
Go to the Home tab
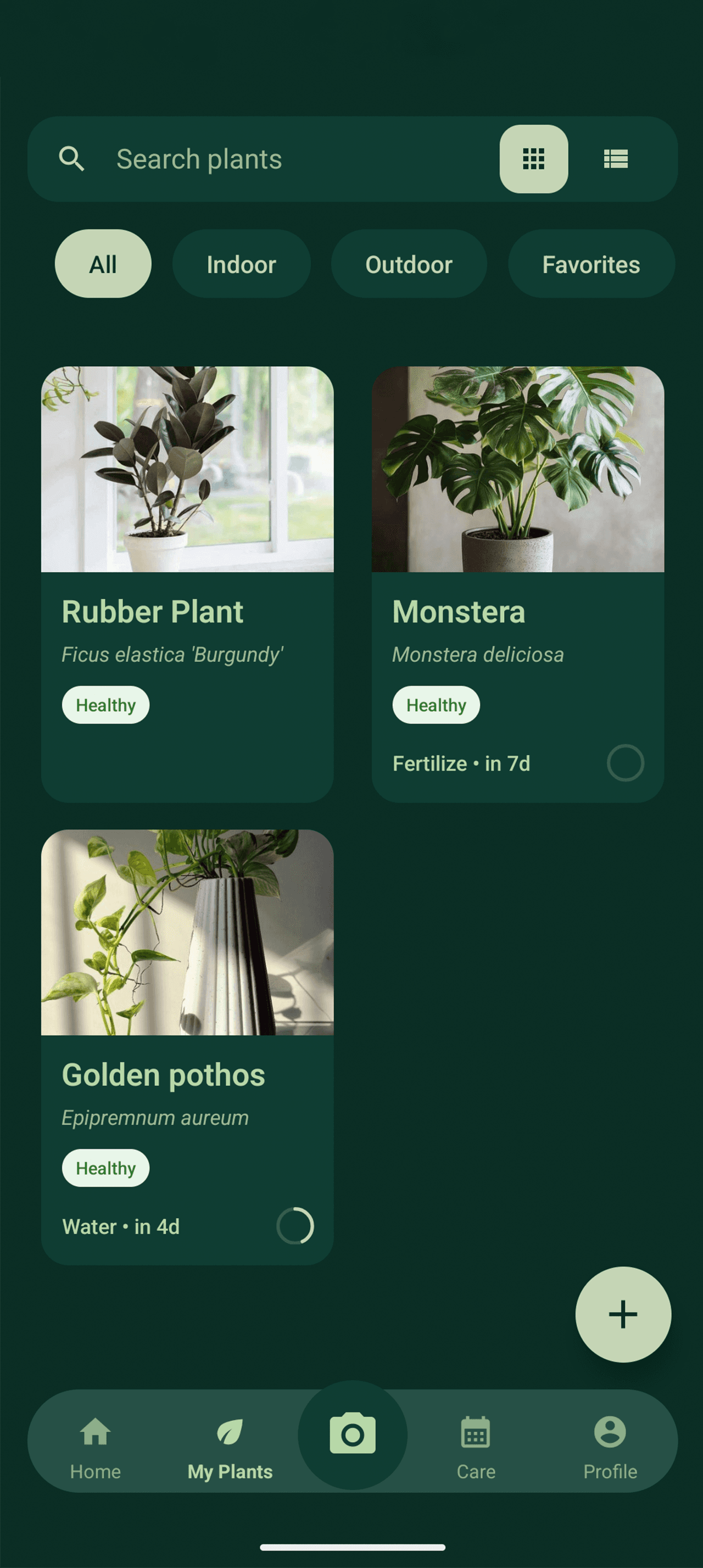tap(96, 1448)
